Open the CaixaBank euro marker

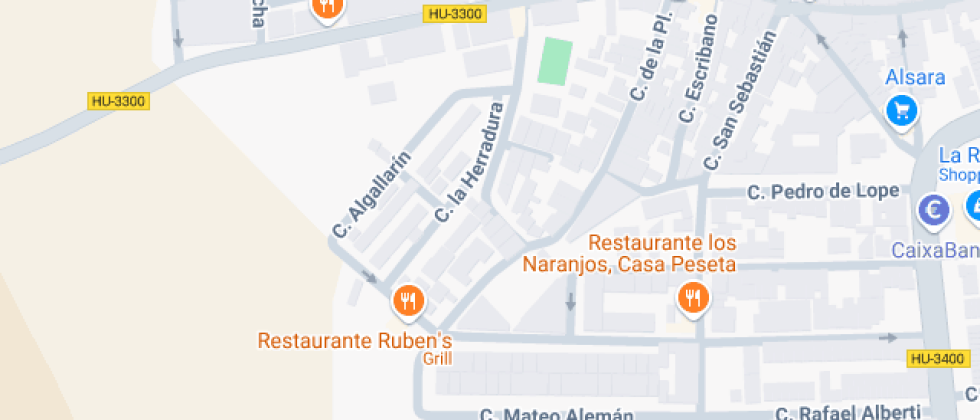coord(934,210)
